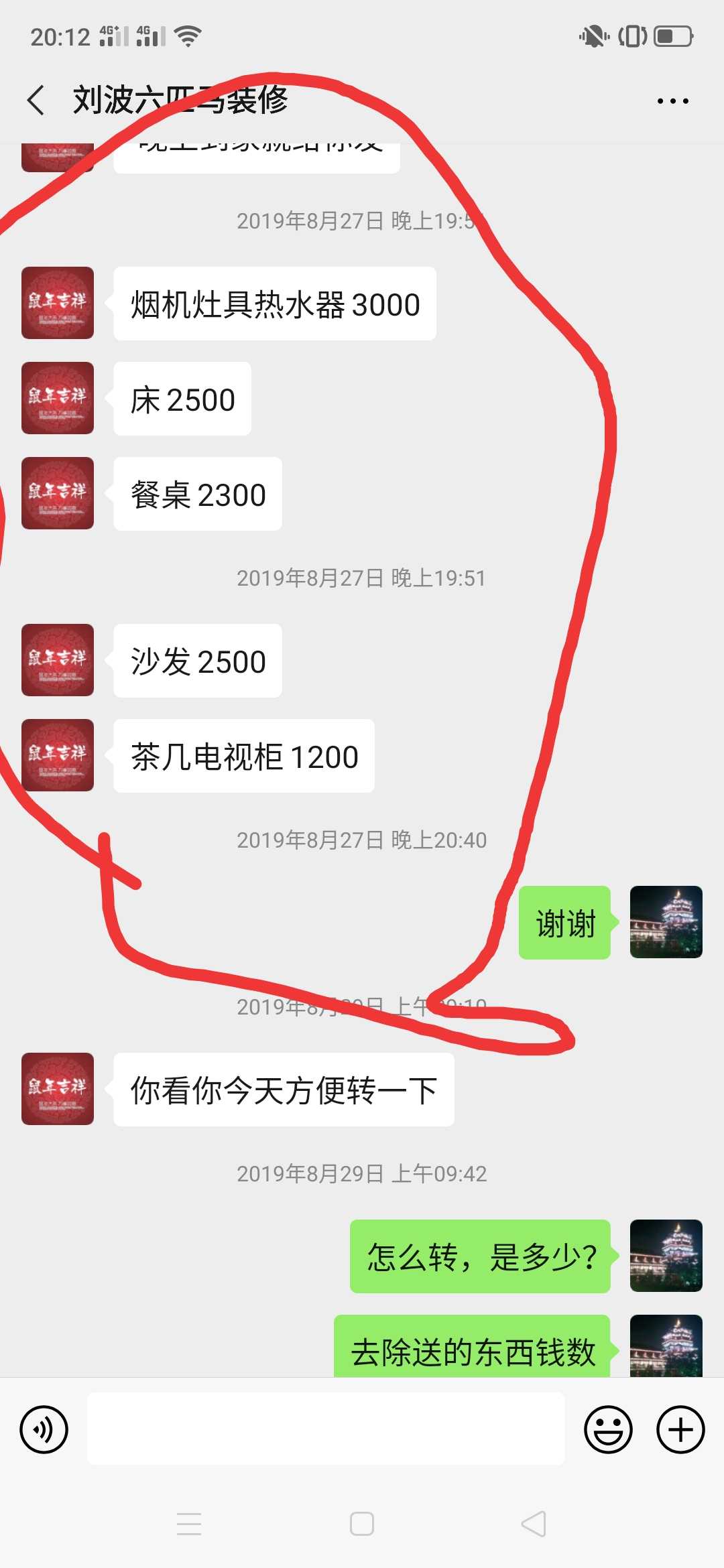Go back from the chat
This screenshot has width=724, height=1568.
click(x=37, y=101)
